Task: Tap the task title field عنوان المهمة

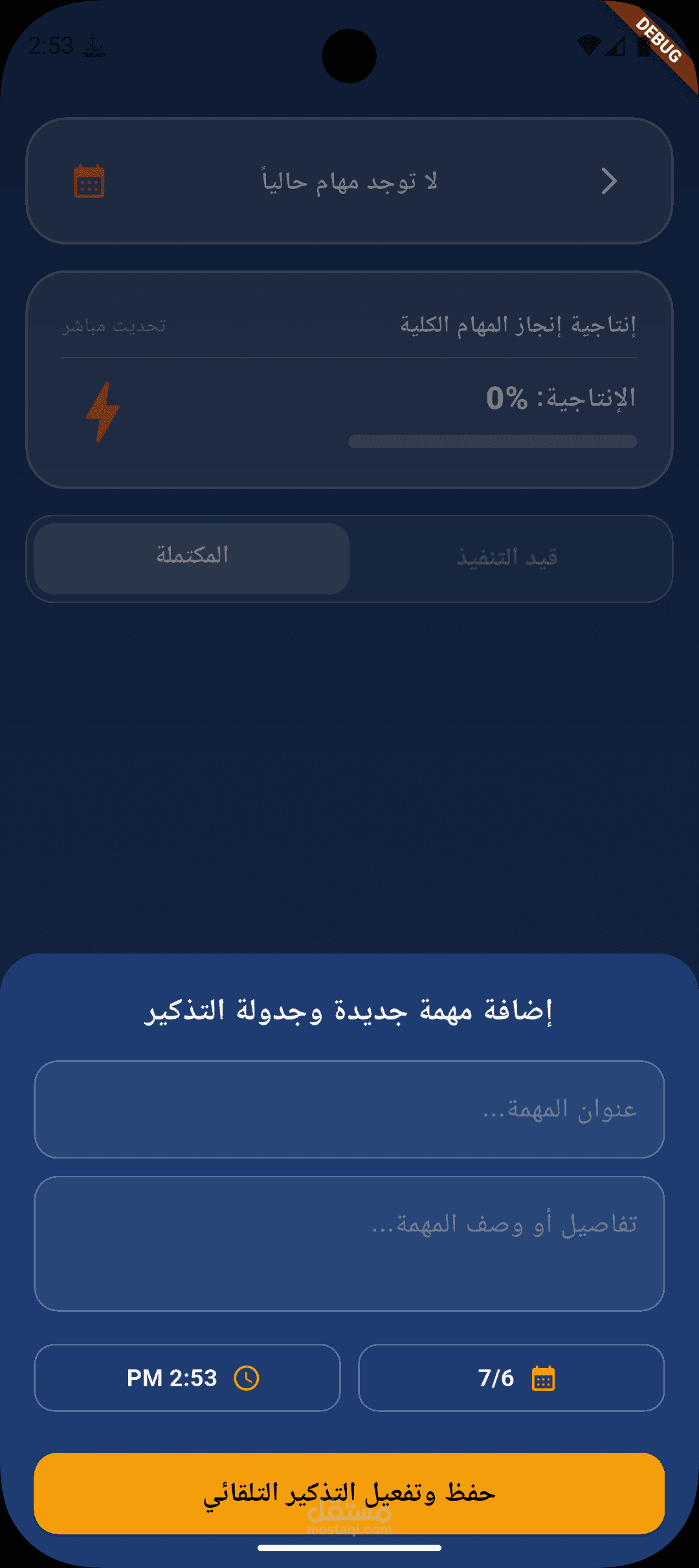Action: click(349, 1109)
